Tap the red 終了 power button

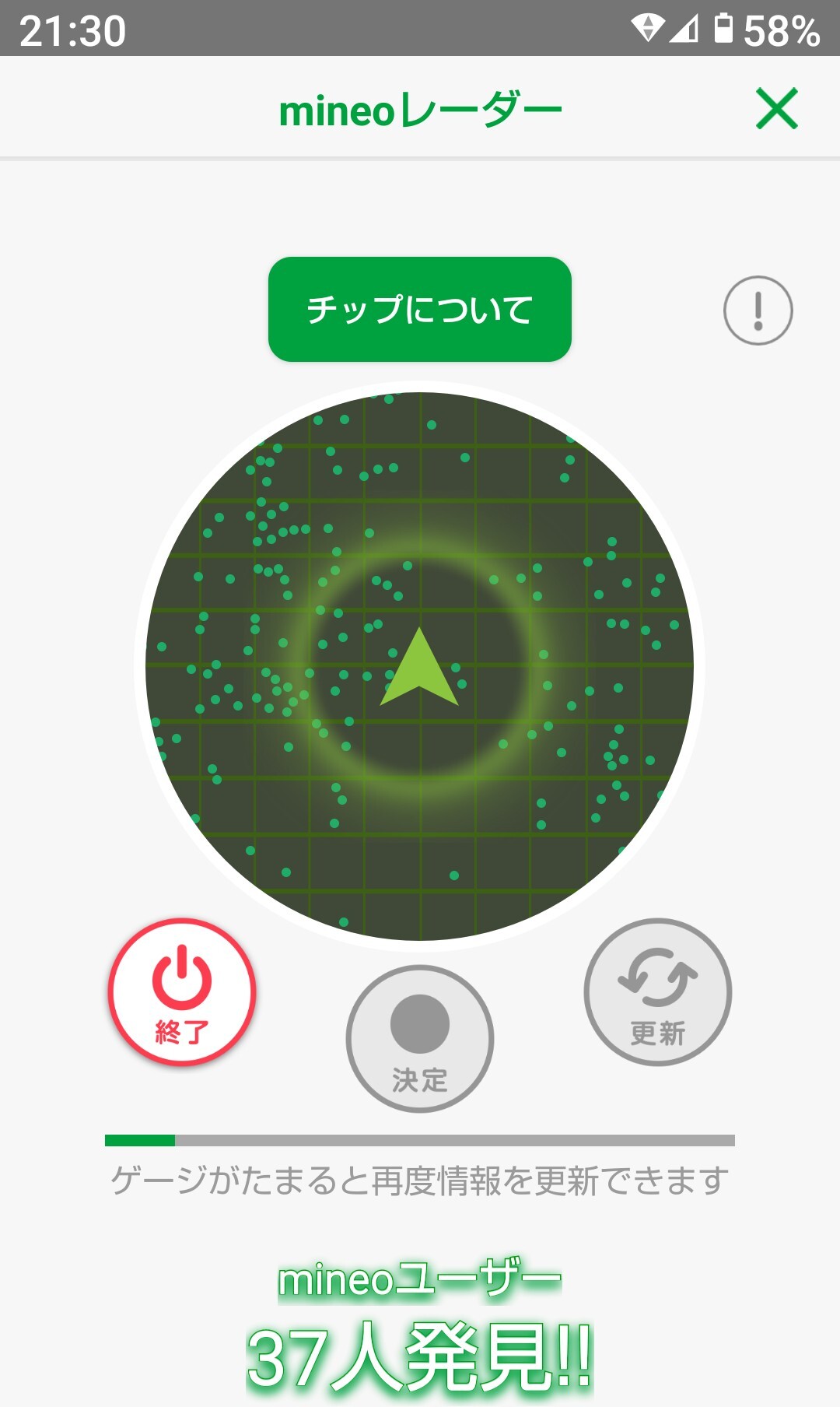pos(182,992)
